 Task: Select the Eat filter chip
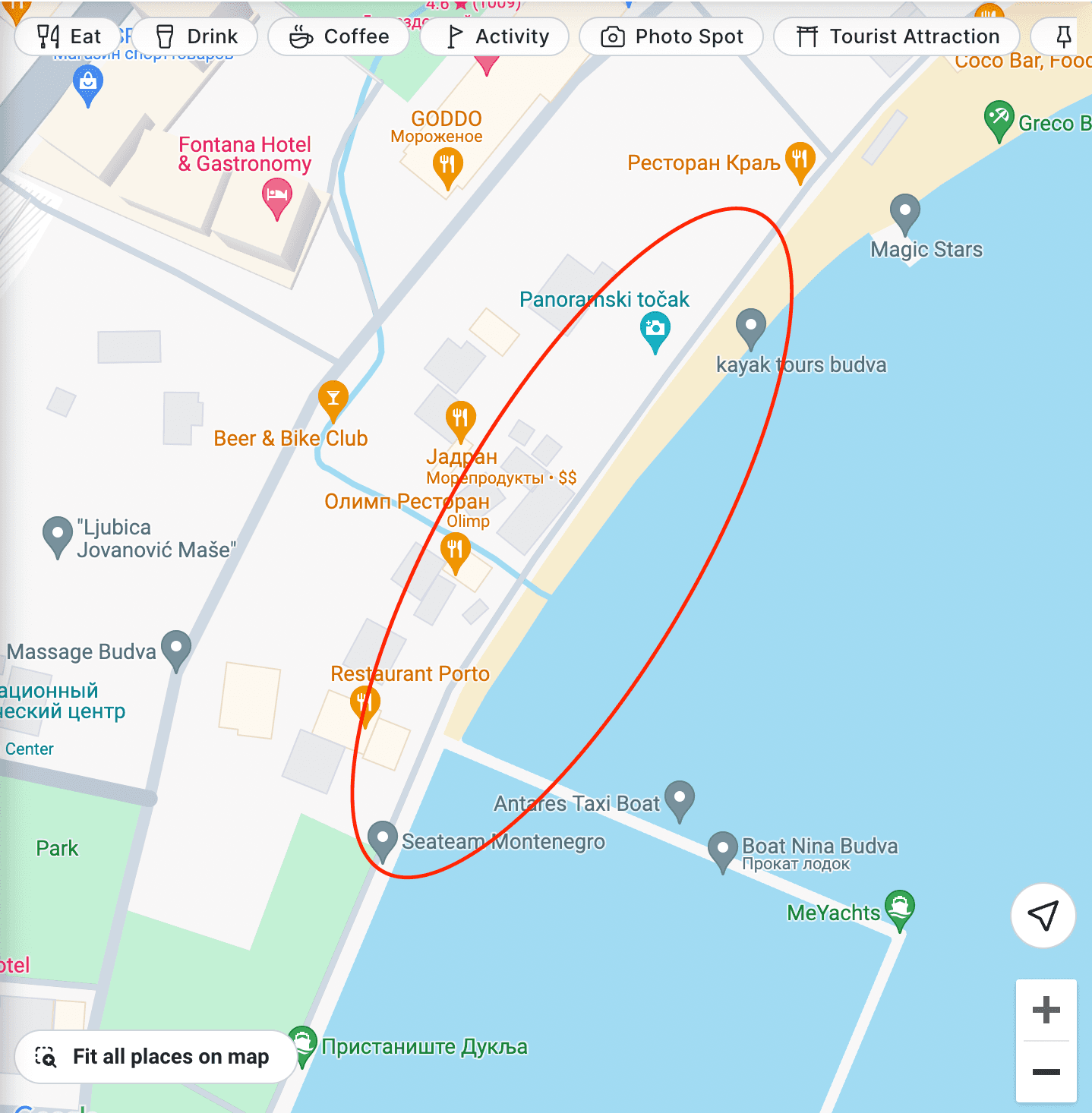[x=68, y=36]
